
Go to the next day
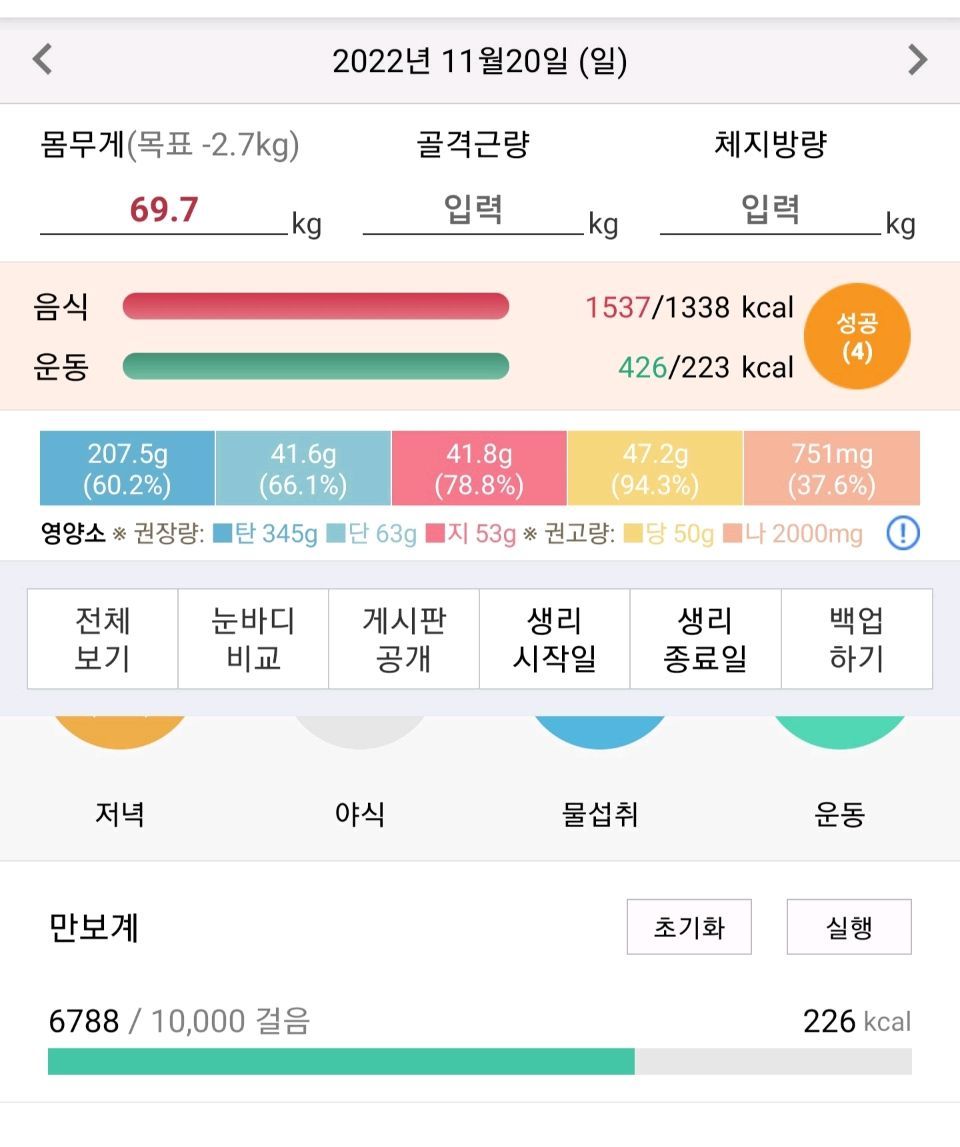coord(917,61)
